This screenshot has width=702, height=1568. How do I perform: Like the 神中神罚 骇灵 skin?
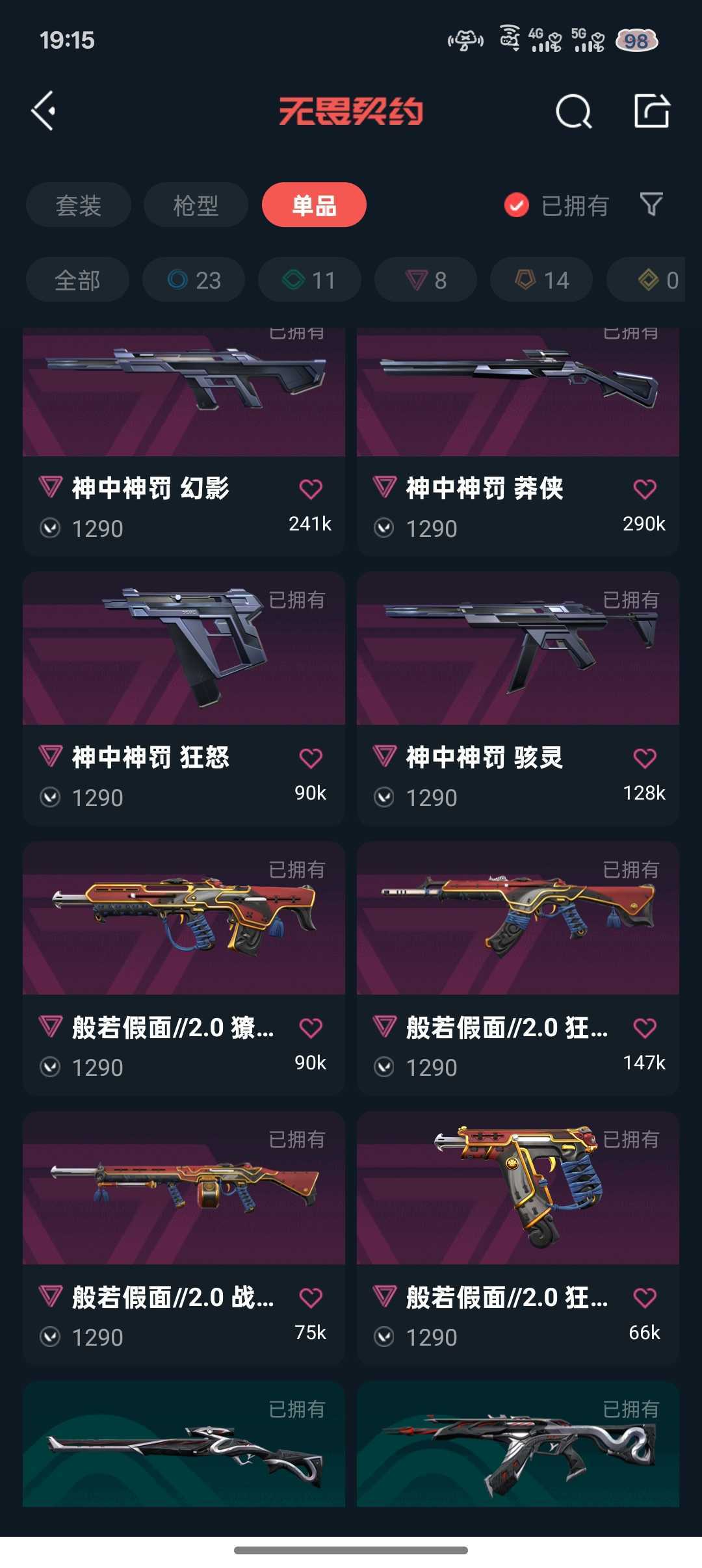coord(644,758)
